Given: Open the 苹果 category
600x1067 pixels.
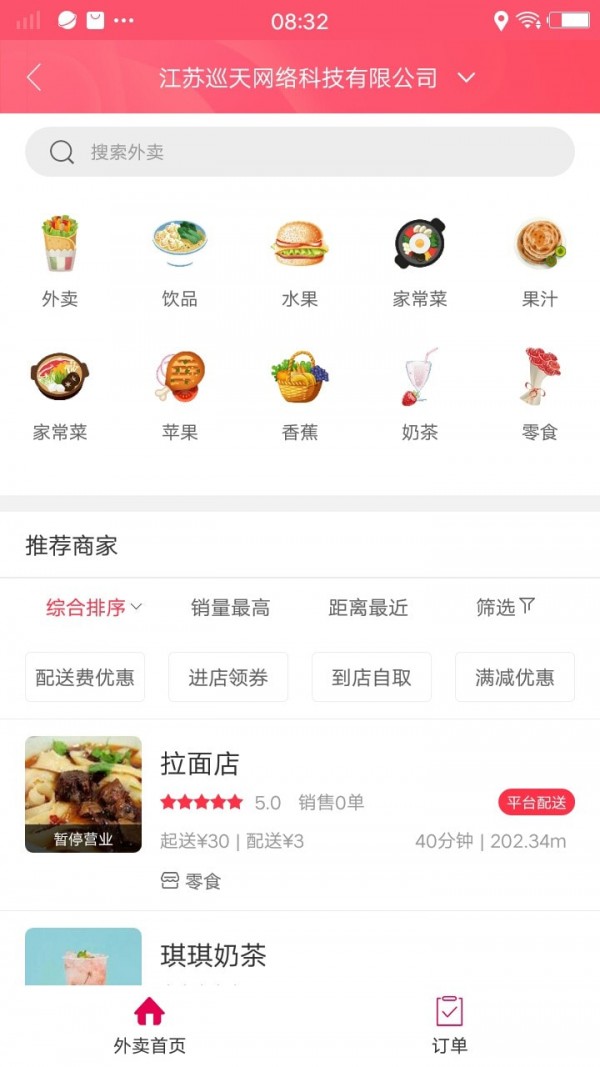Looking at the screenshot, I should 180,394.
